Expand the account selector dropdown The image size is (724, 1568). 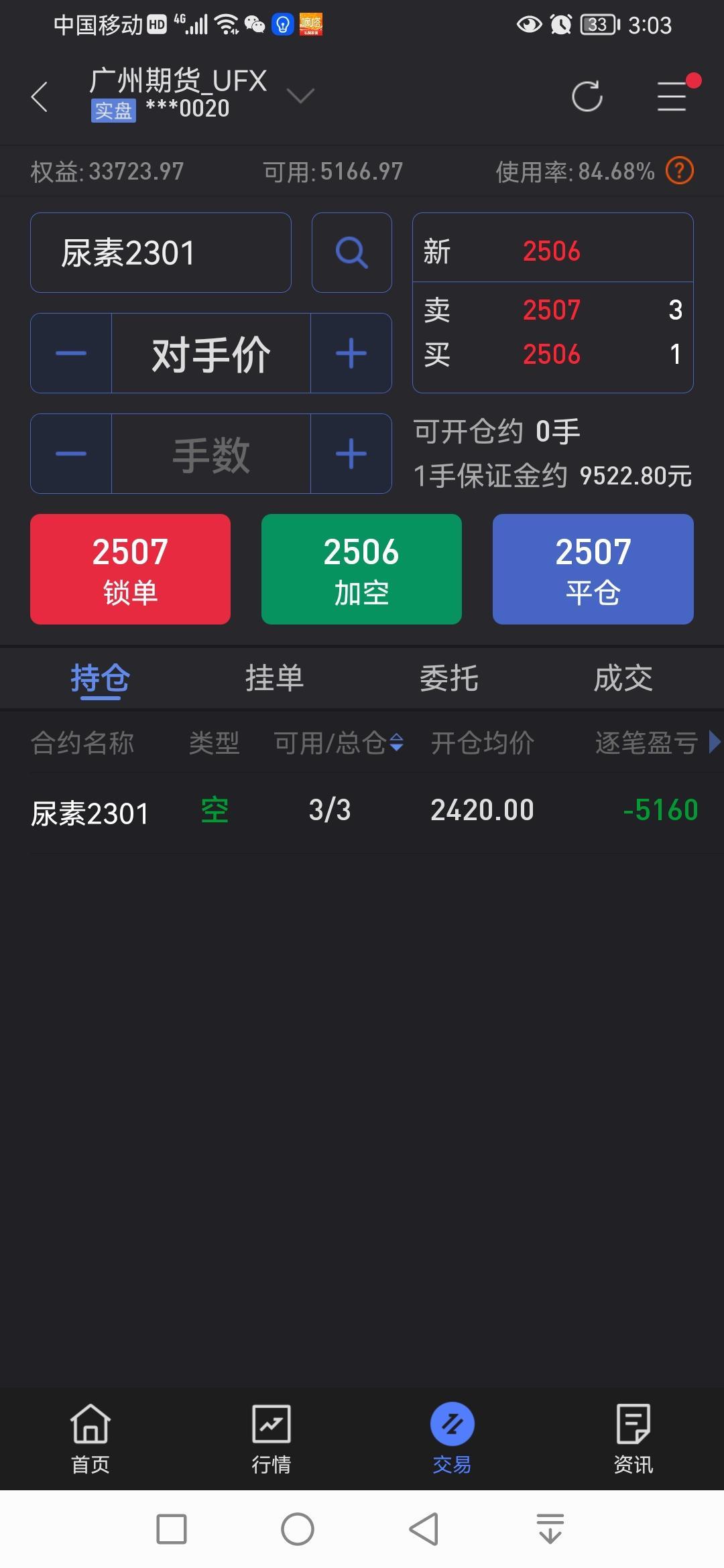tap(300, 96)
